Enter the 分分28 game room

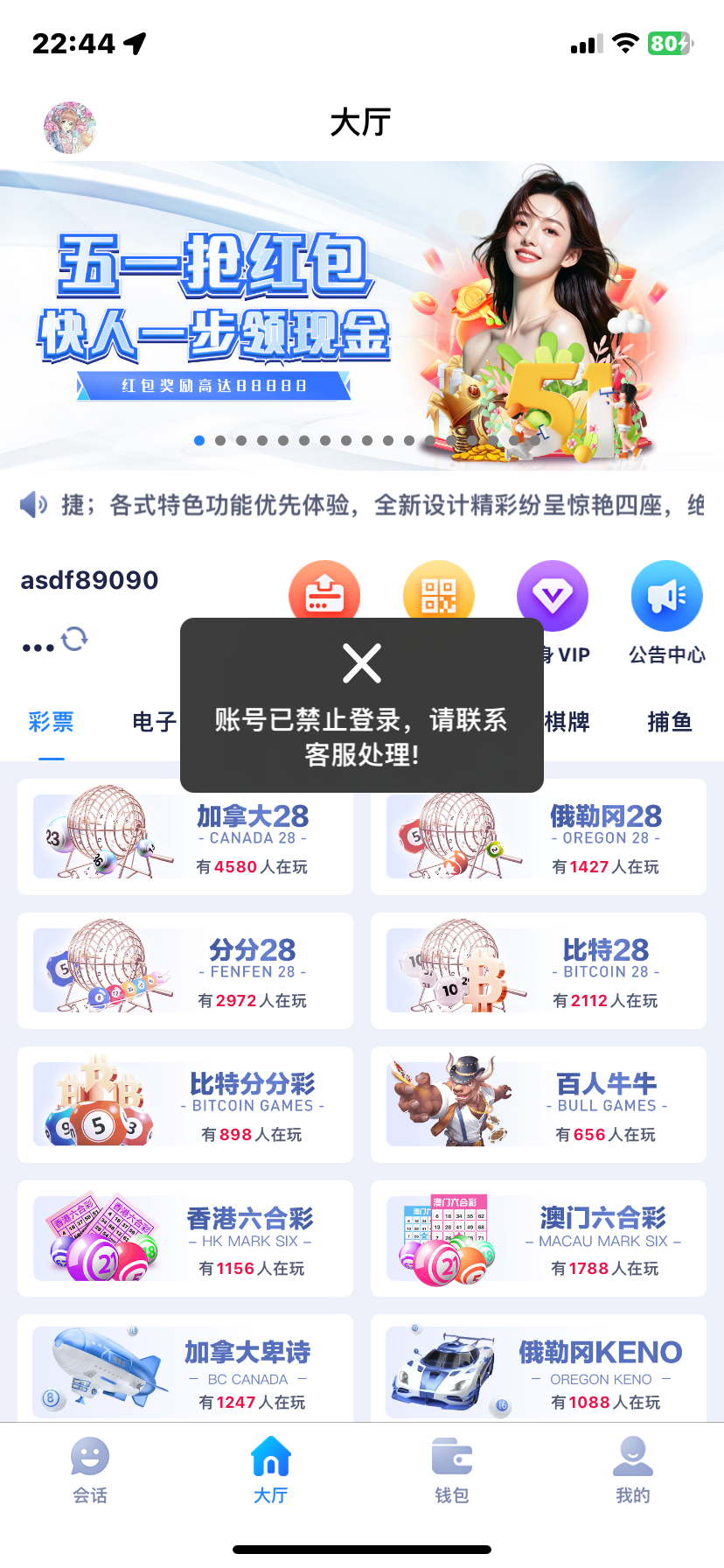tap(185, 971)
